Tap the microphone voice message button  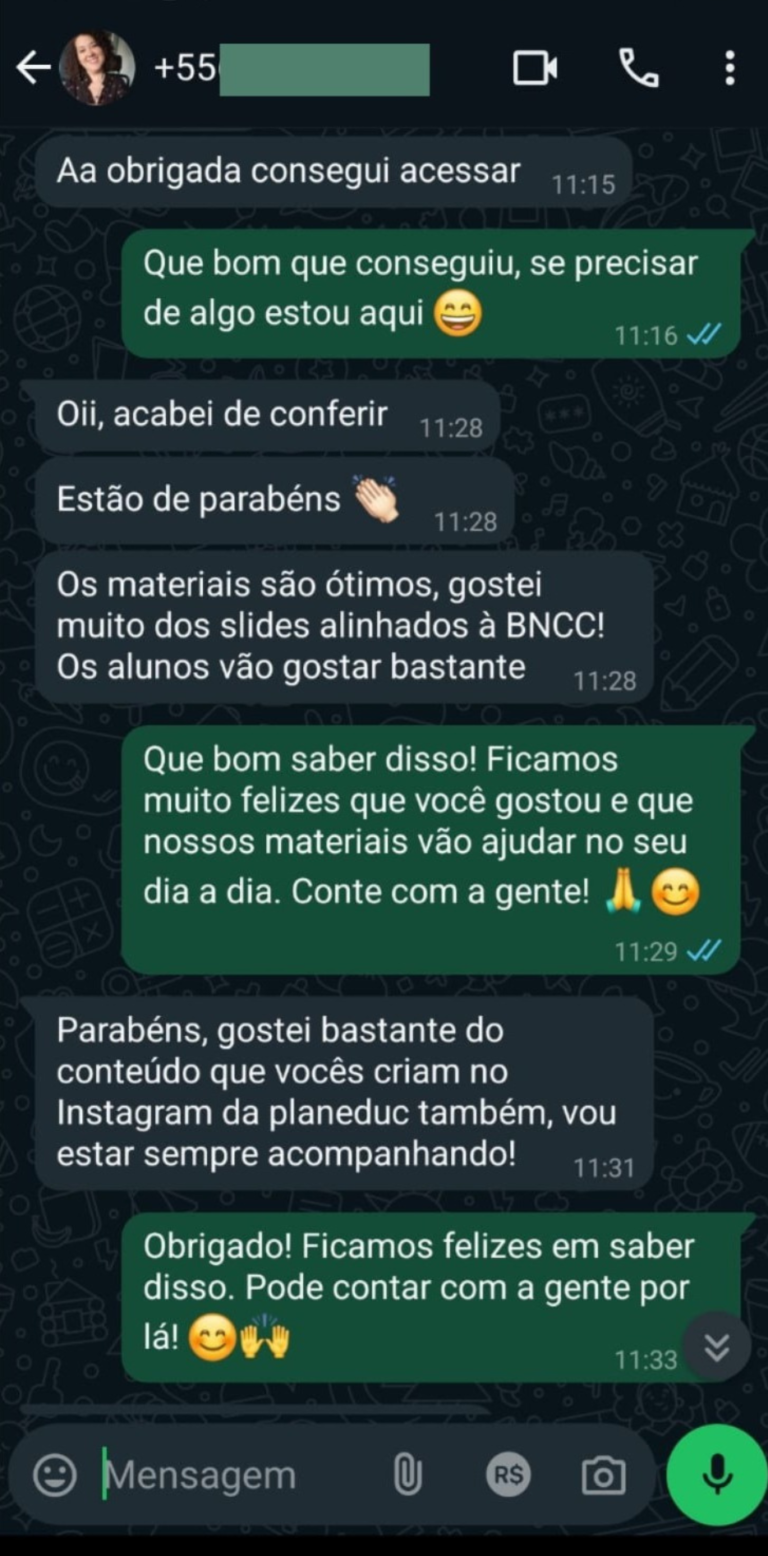click(716, 1475)
